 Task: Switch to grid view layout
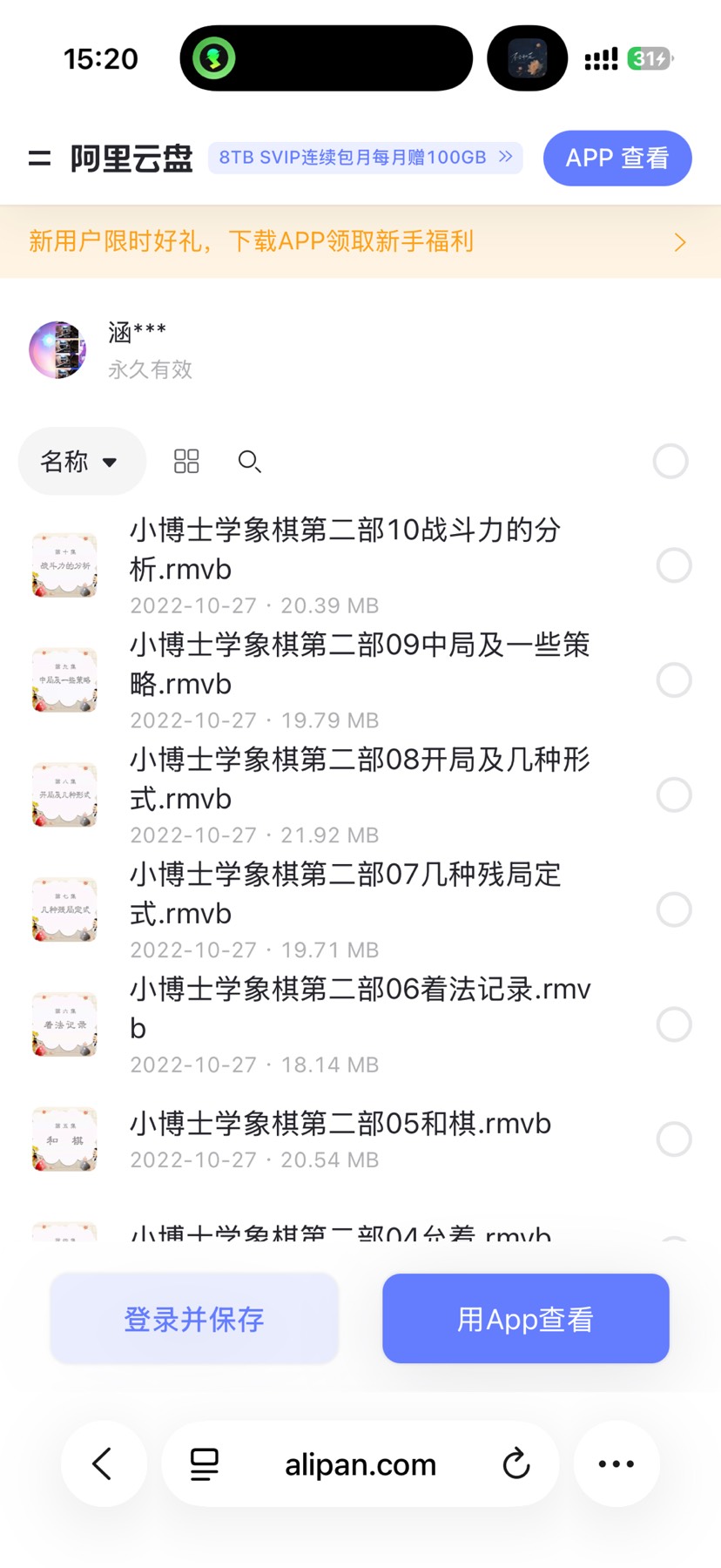(x=186, y=461)
